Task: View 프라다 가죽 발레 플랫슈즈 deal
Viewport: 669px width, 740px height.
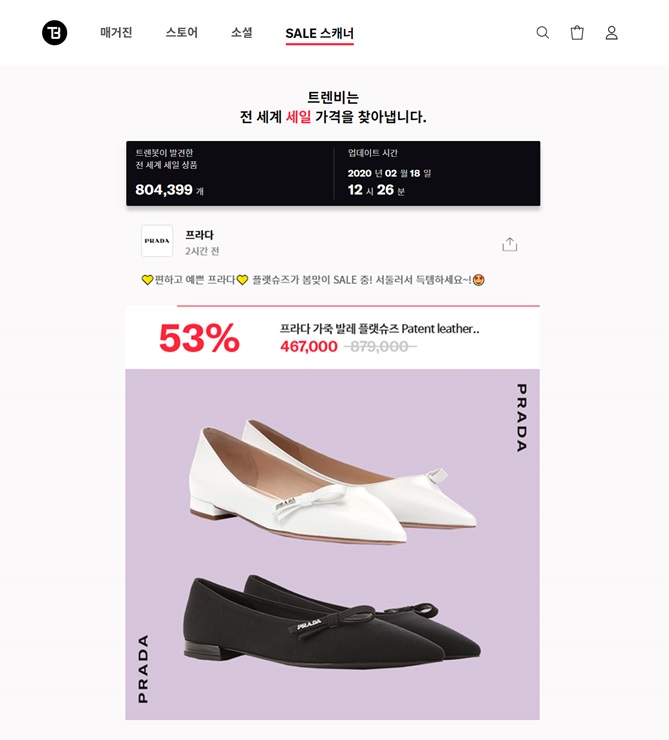Action: [x=379, y=329]
